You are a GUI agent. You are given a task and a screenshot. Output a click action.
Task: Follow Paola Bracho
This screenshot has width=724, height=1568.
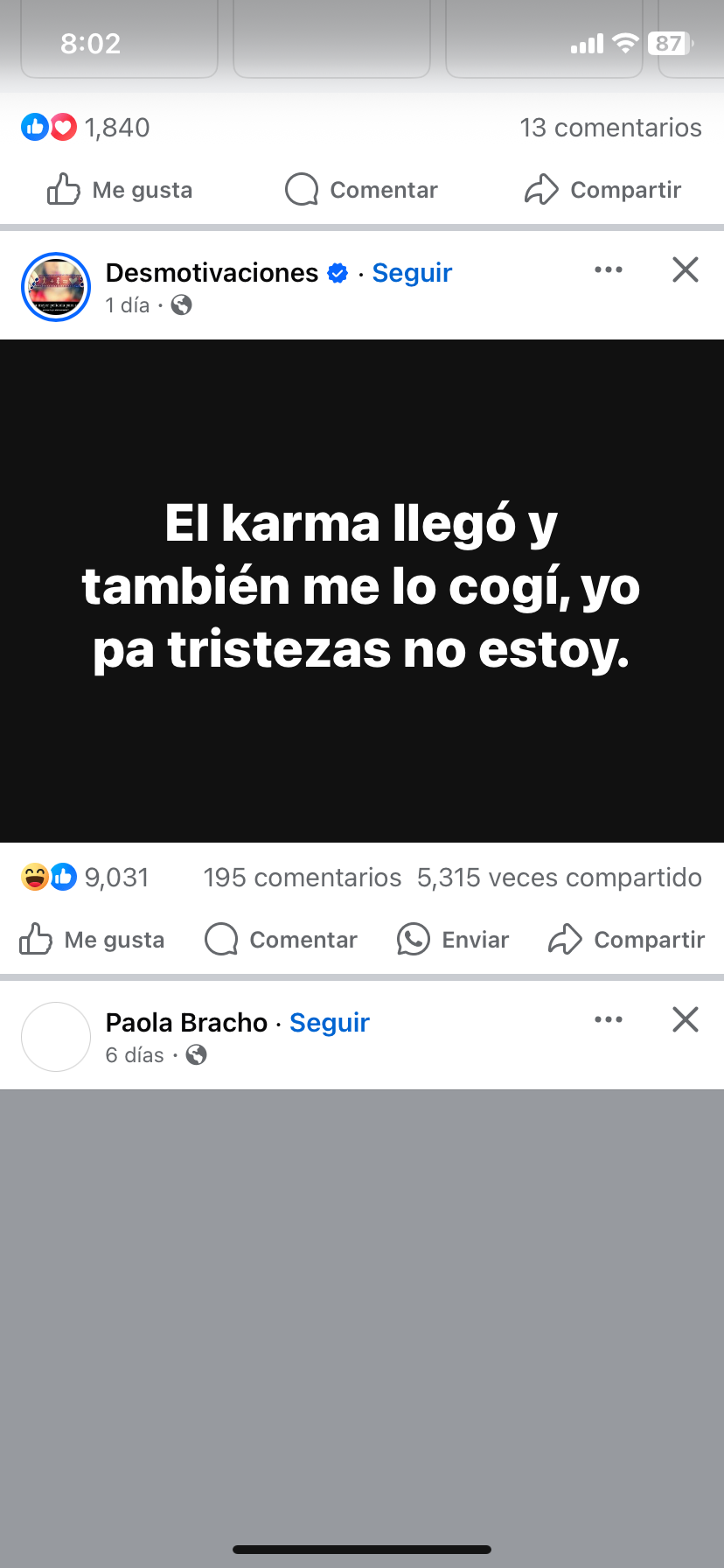click(x=330, y=1023)
